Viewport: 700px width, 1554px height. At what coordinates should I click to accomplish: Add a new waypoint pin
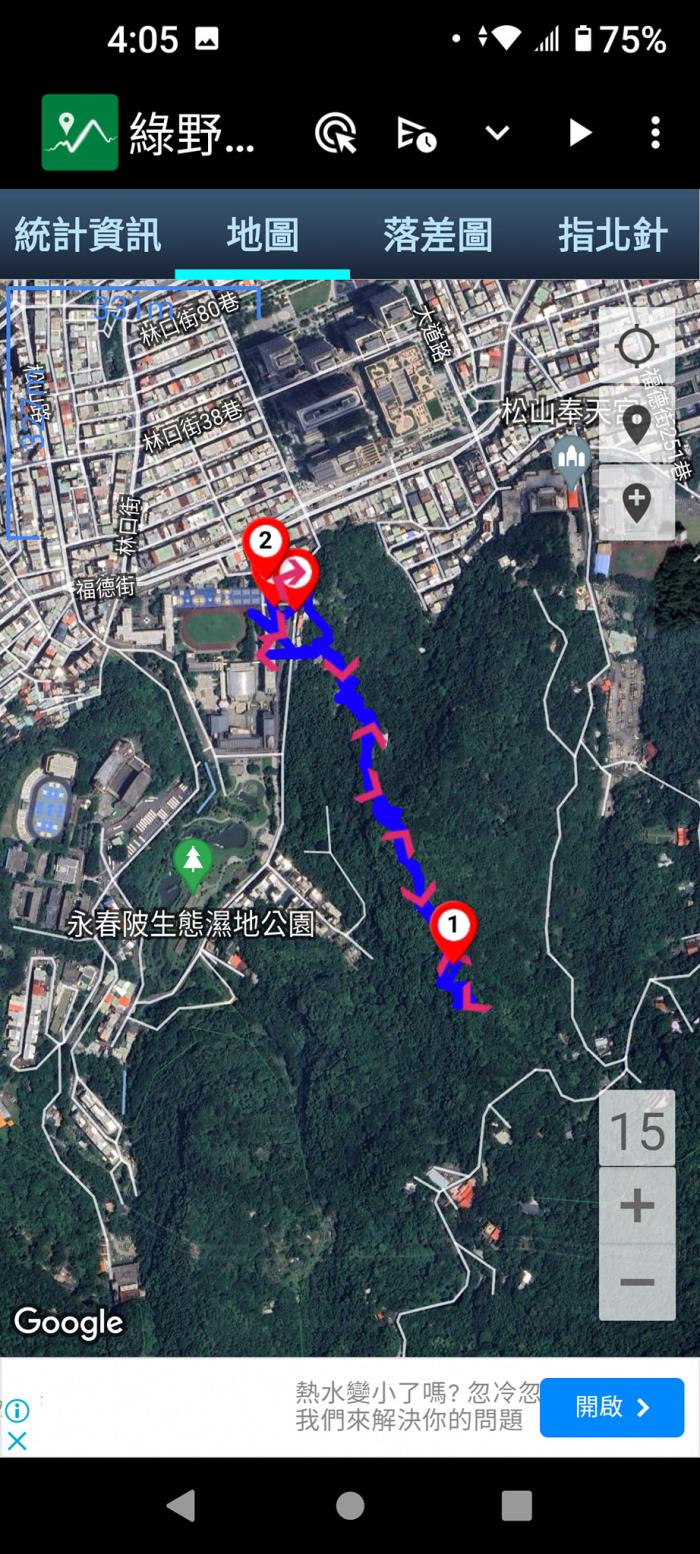tap(637, 501)
